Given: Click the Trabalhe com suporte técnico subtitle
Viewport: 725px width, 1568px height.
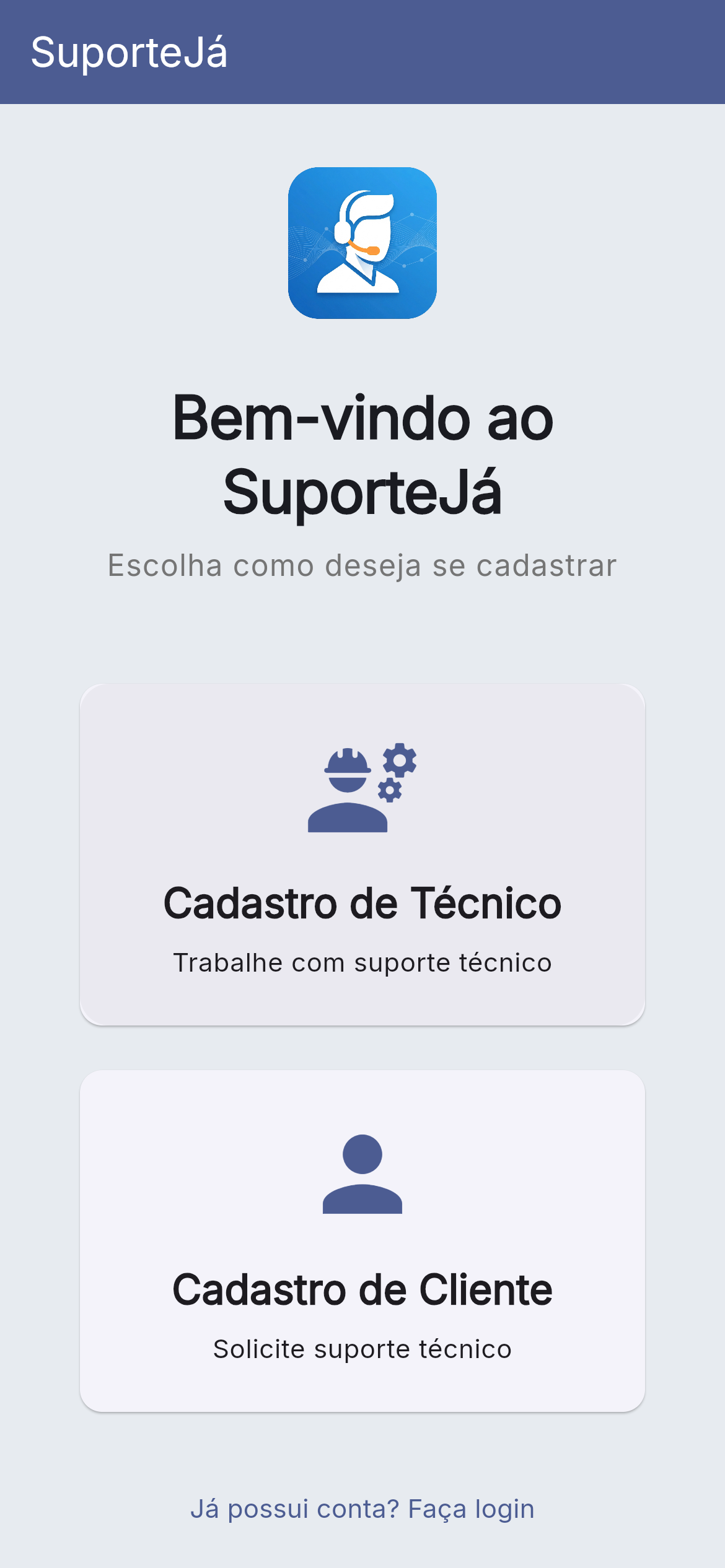Looking at the screenshot, I should coord(362,962).
